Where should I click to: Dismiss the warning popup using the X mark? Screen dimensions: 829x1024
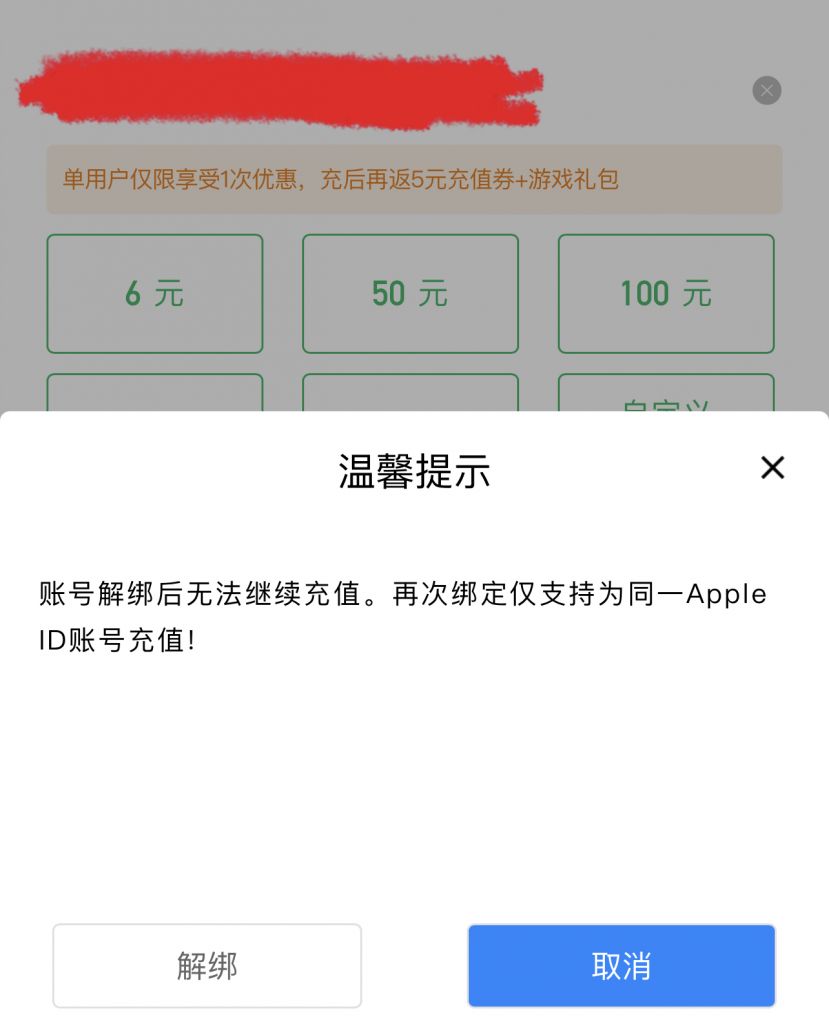tap(771, 467)
